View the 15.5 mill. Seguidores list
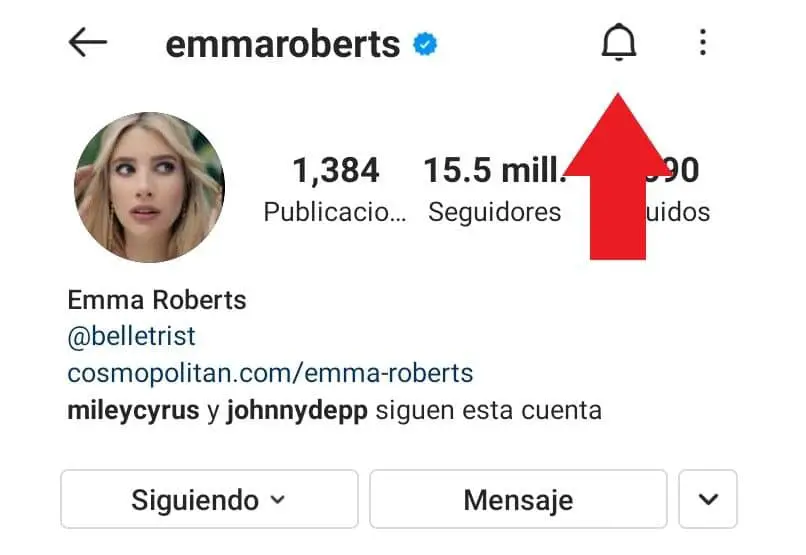The width and height of the screenshot is (806, 555). tap(494, 188)
